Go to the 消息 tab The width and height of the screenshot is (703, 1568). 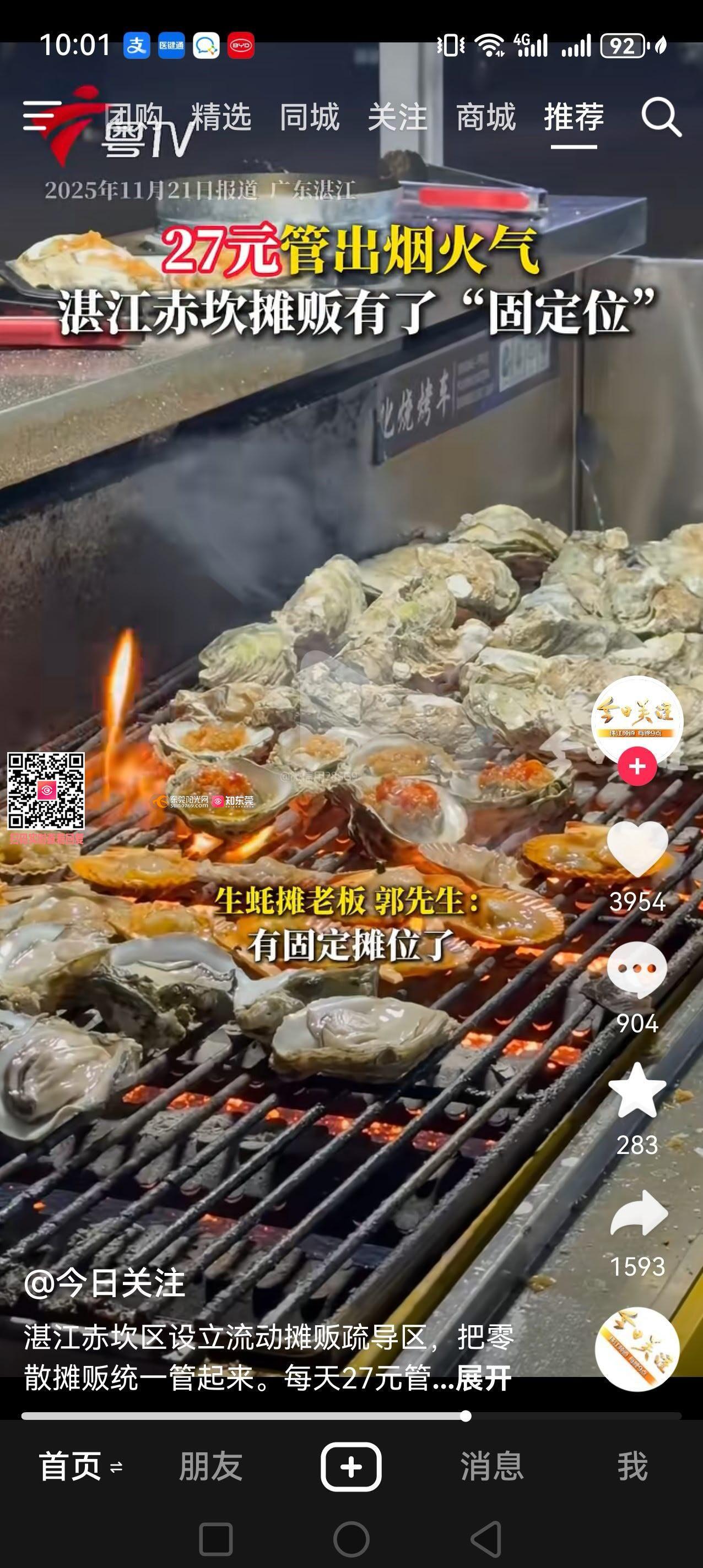491,1466
